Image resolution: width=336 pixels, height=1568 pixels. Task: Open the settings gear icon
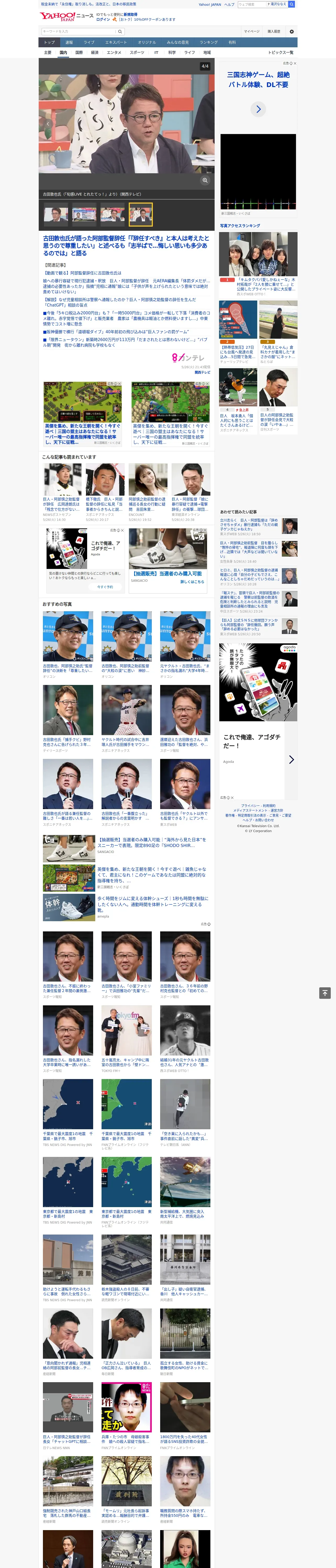(292, 32)
